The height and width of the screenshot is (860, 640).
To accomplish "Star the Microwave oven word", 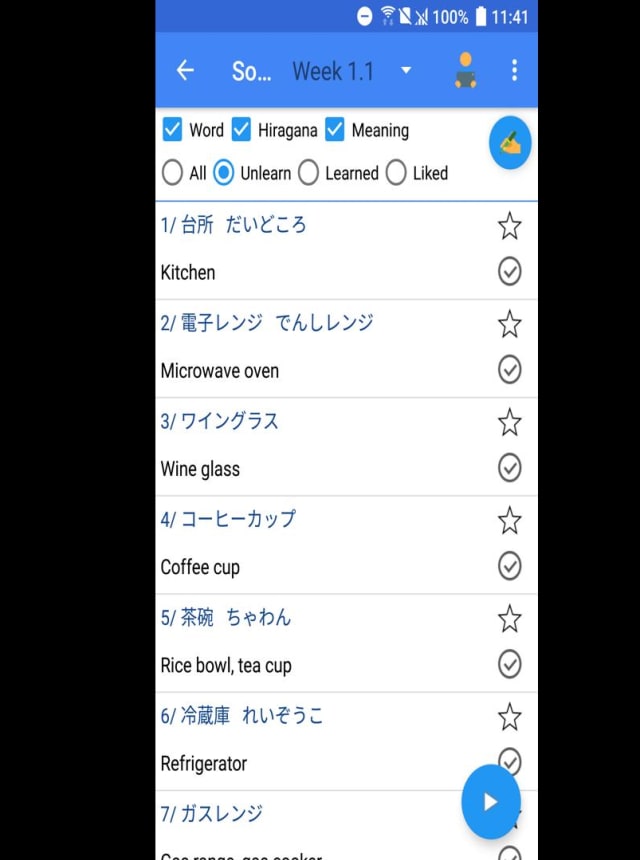I will (x=509, y=324).
